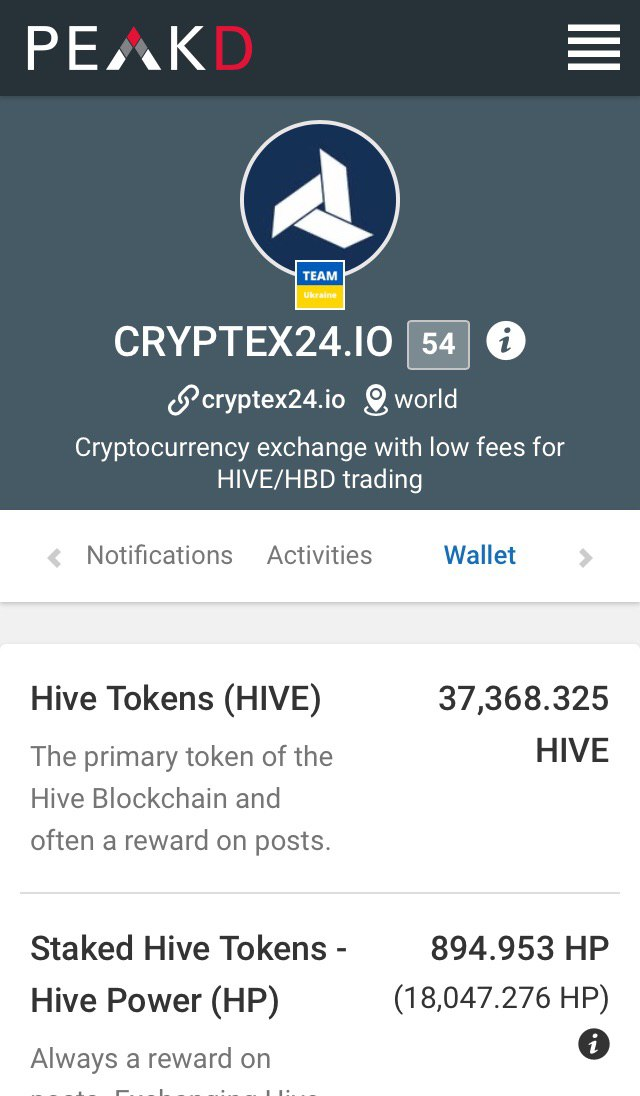The width and height of the screenshot is (640, 1096).
Task: Switch to the Notifications tab
Action: 159,555
